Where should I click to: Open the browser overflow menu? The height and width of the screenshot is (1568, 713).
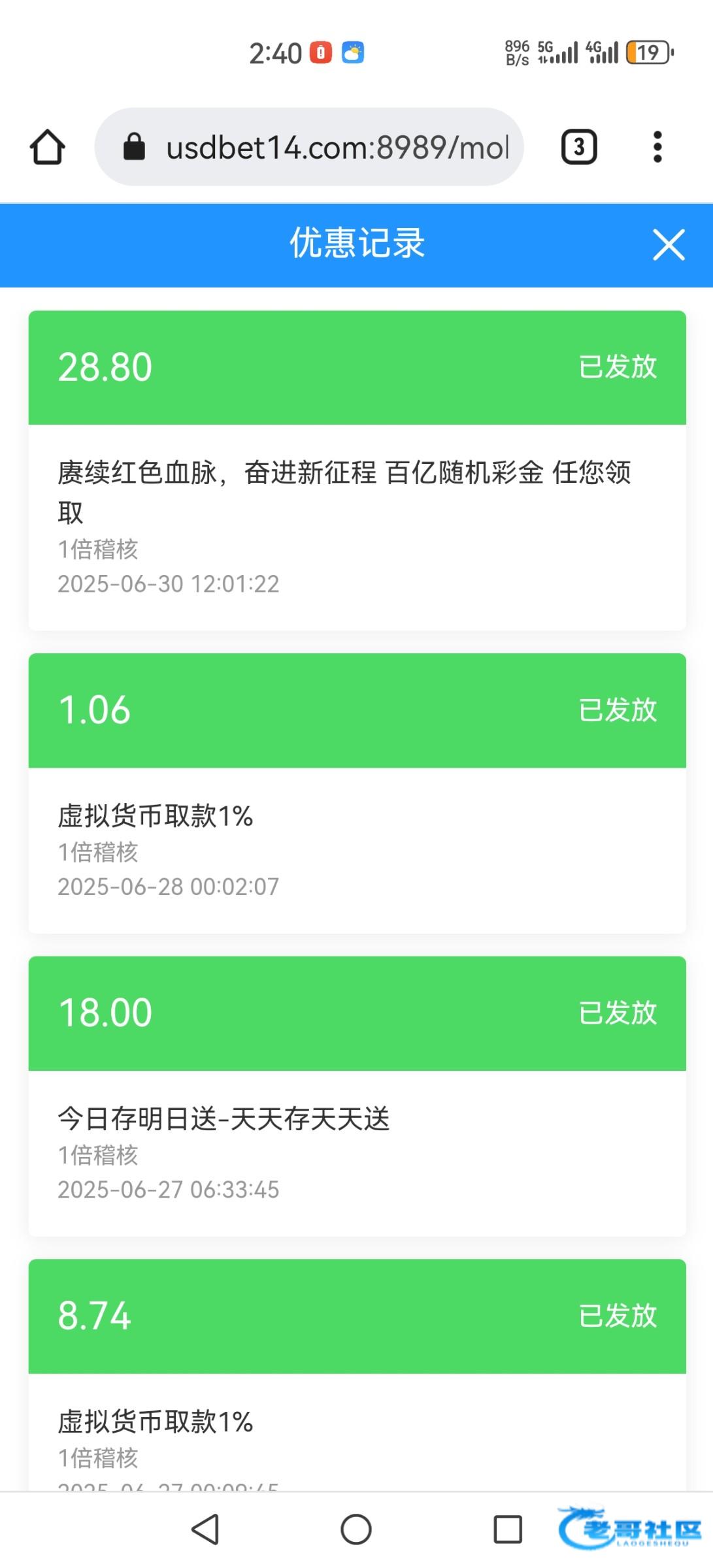tap(657, 147)
